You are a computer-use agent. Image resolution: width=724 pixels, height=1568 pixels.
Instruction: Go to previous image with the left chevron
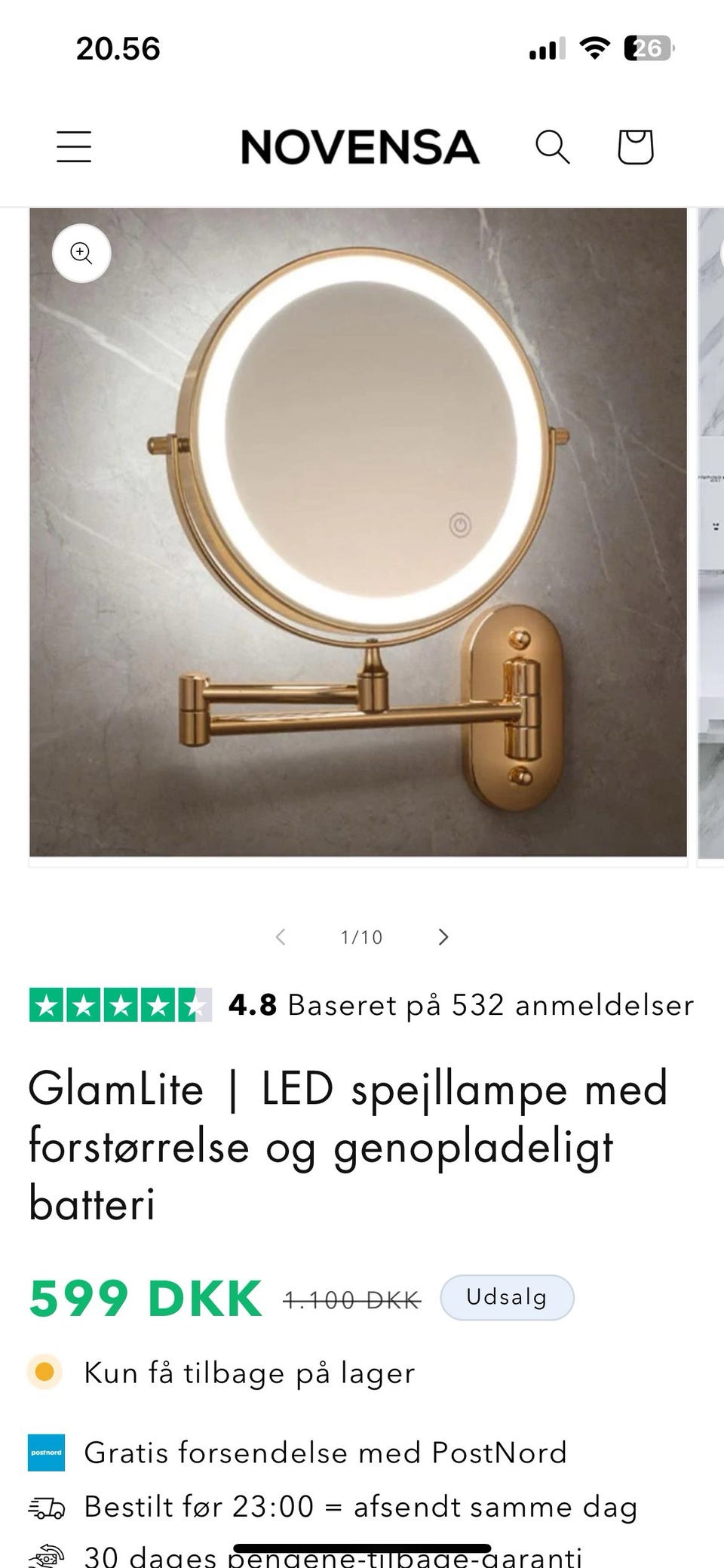[x=280, y=936]
